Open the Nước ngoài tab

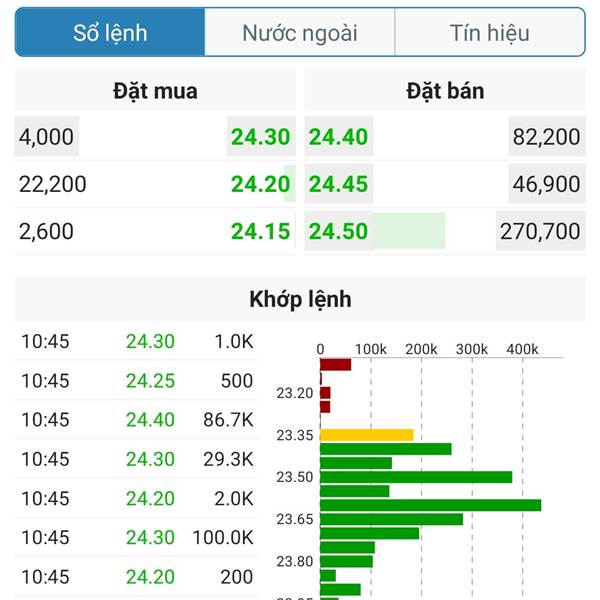coord(299,33)
